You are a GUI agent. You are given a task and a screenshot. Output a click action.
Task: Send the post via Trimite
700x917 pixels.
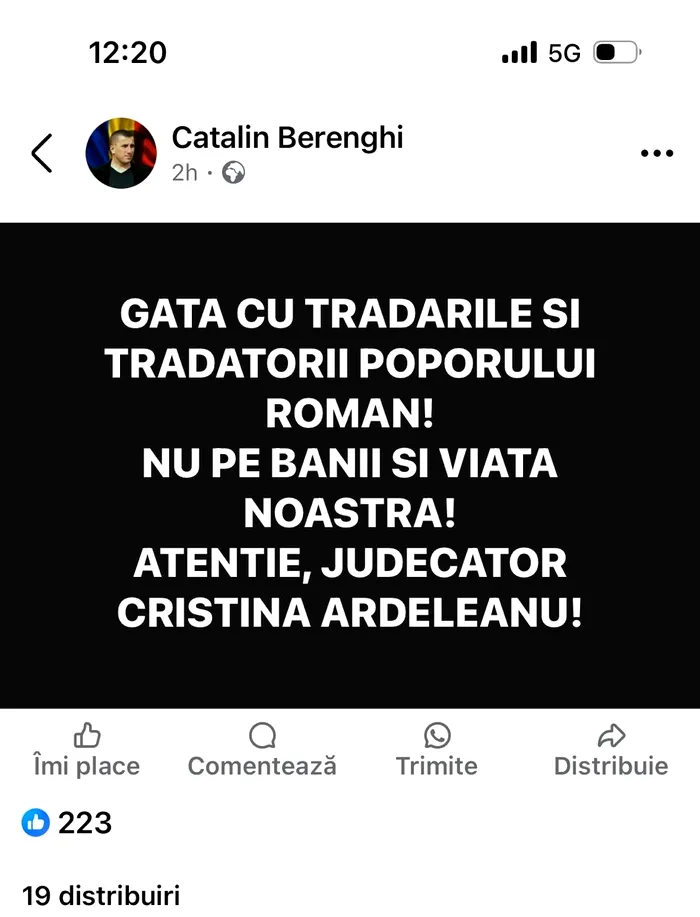pyautogui.click(x=437, y=751)
